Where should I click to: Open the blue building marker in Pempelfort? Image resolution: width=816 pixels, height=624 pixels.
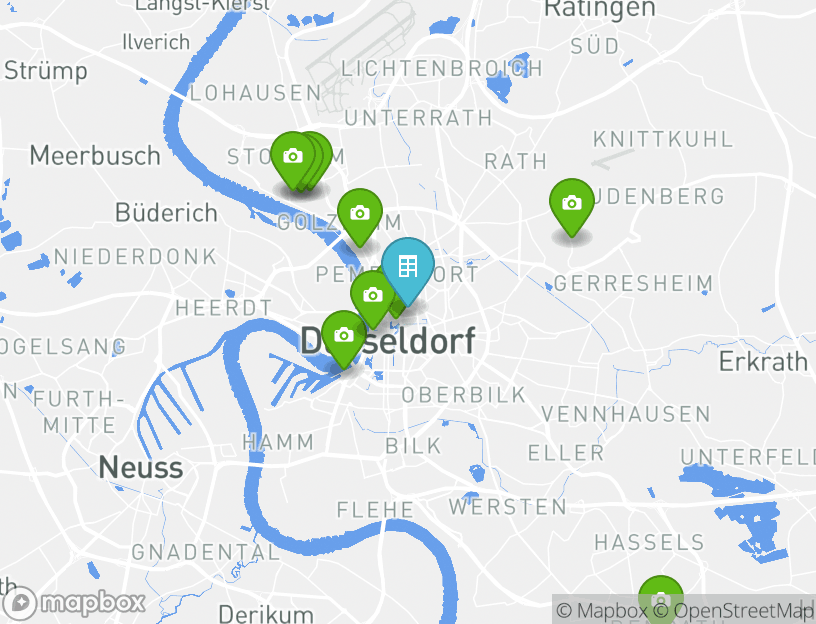click(x=408, y=267)
